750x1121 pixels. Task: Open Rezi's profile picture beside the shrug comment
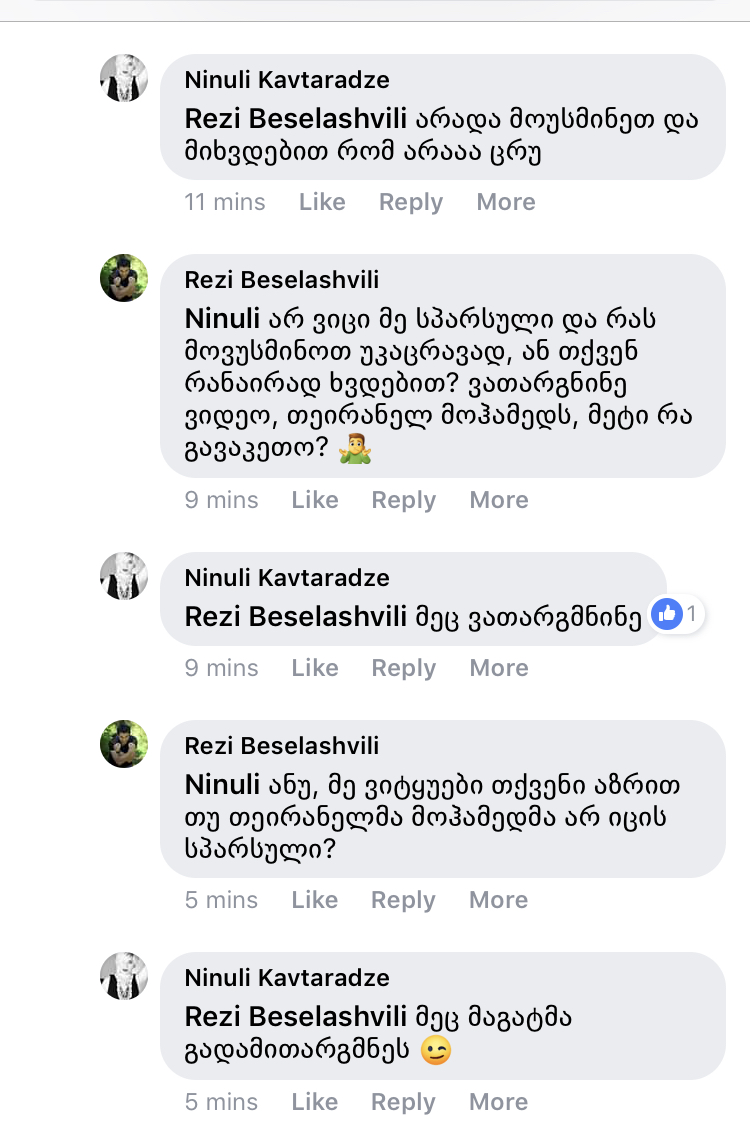tap(124, 277)
